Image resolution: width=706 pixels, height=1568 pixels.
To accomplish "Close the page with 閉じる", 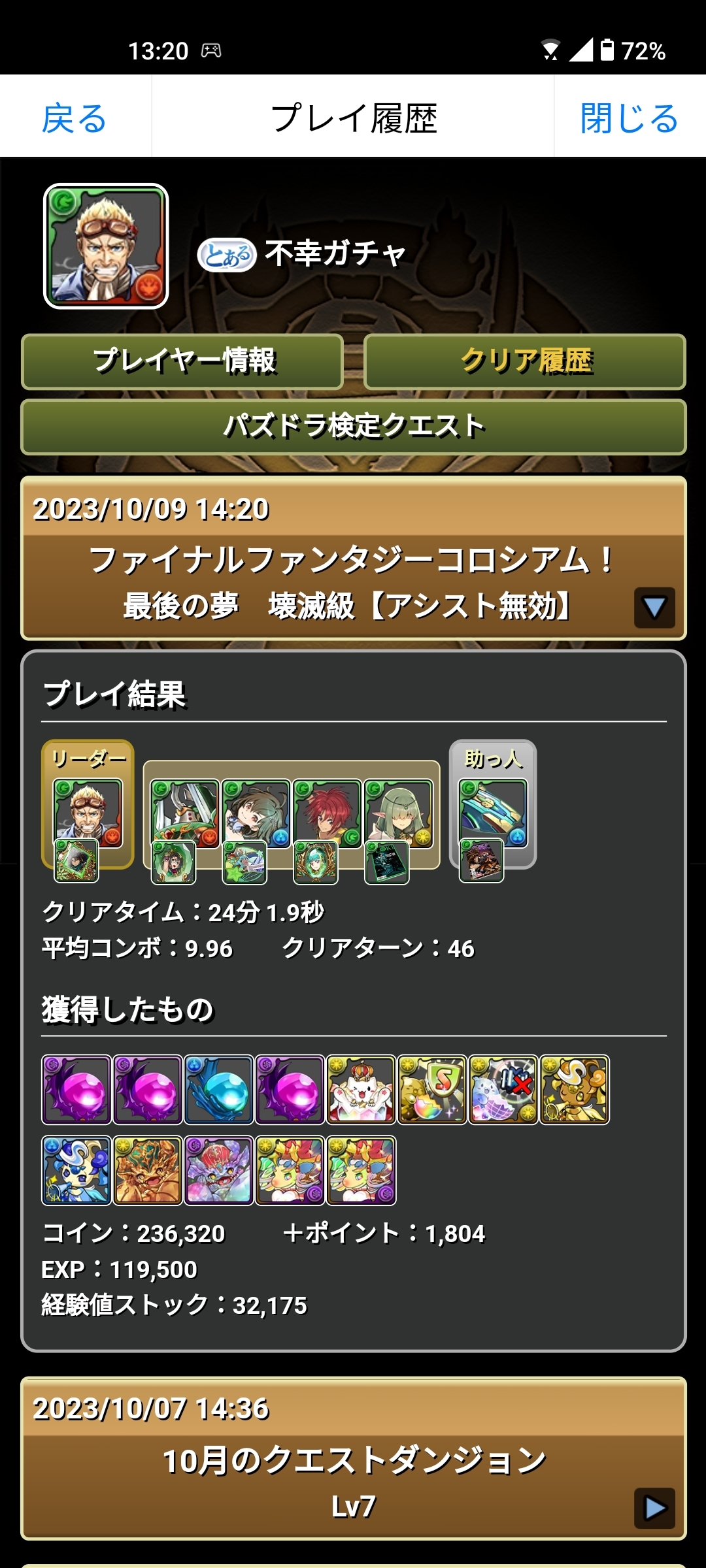I will [x=629, y=118].
